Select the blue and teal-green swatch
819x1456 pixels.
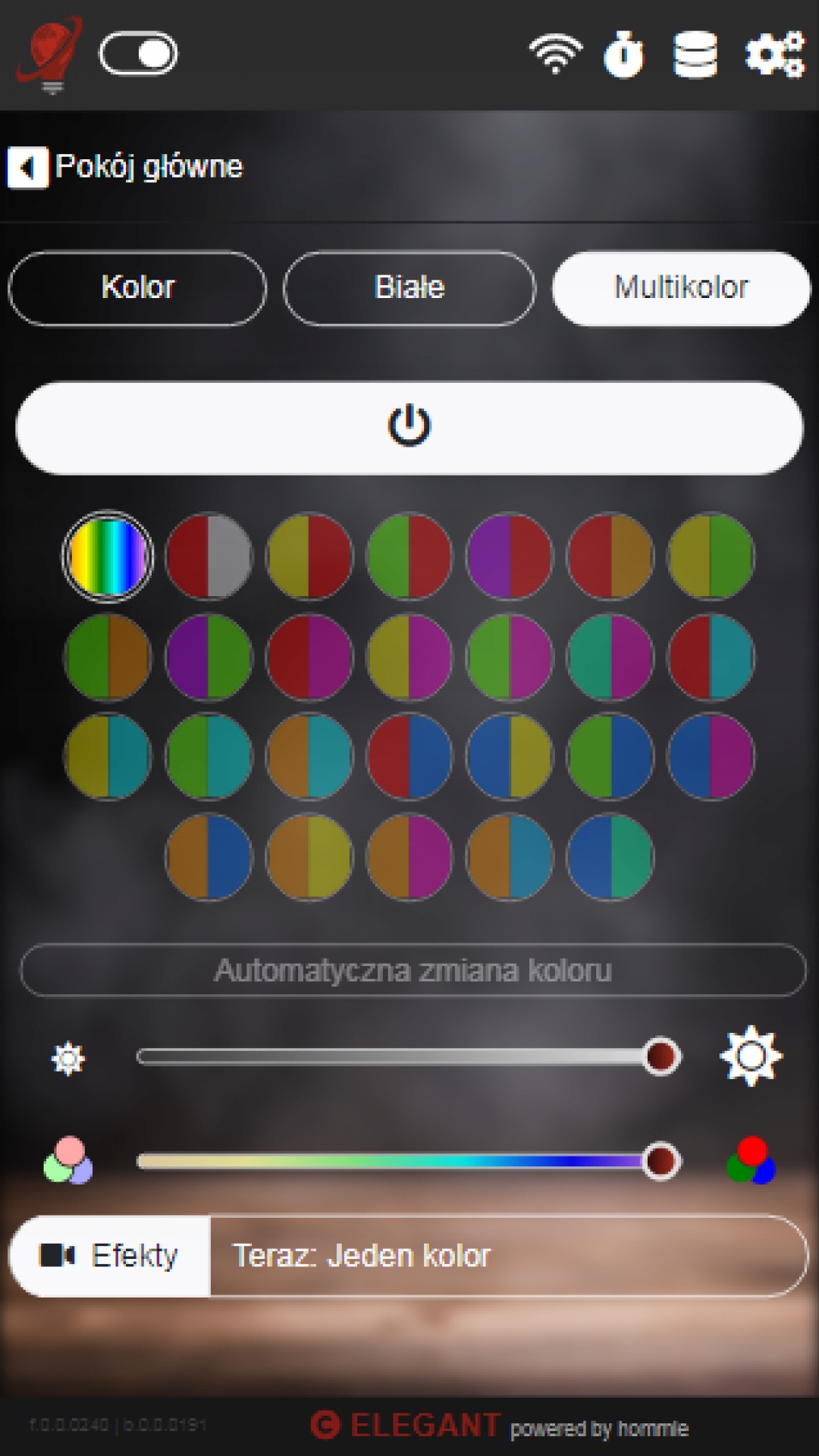tap(610, 857)
